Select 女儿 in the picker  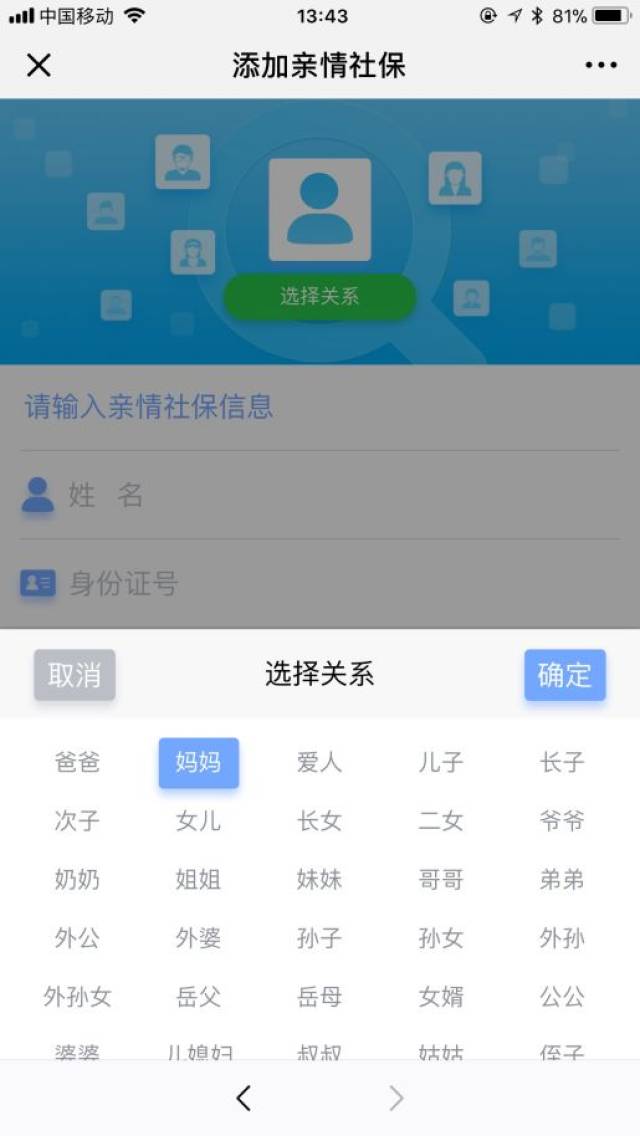(198, 822)
